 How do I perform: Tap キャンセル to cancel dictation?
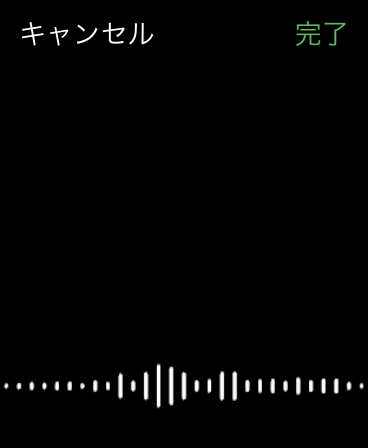point(87,34)
